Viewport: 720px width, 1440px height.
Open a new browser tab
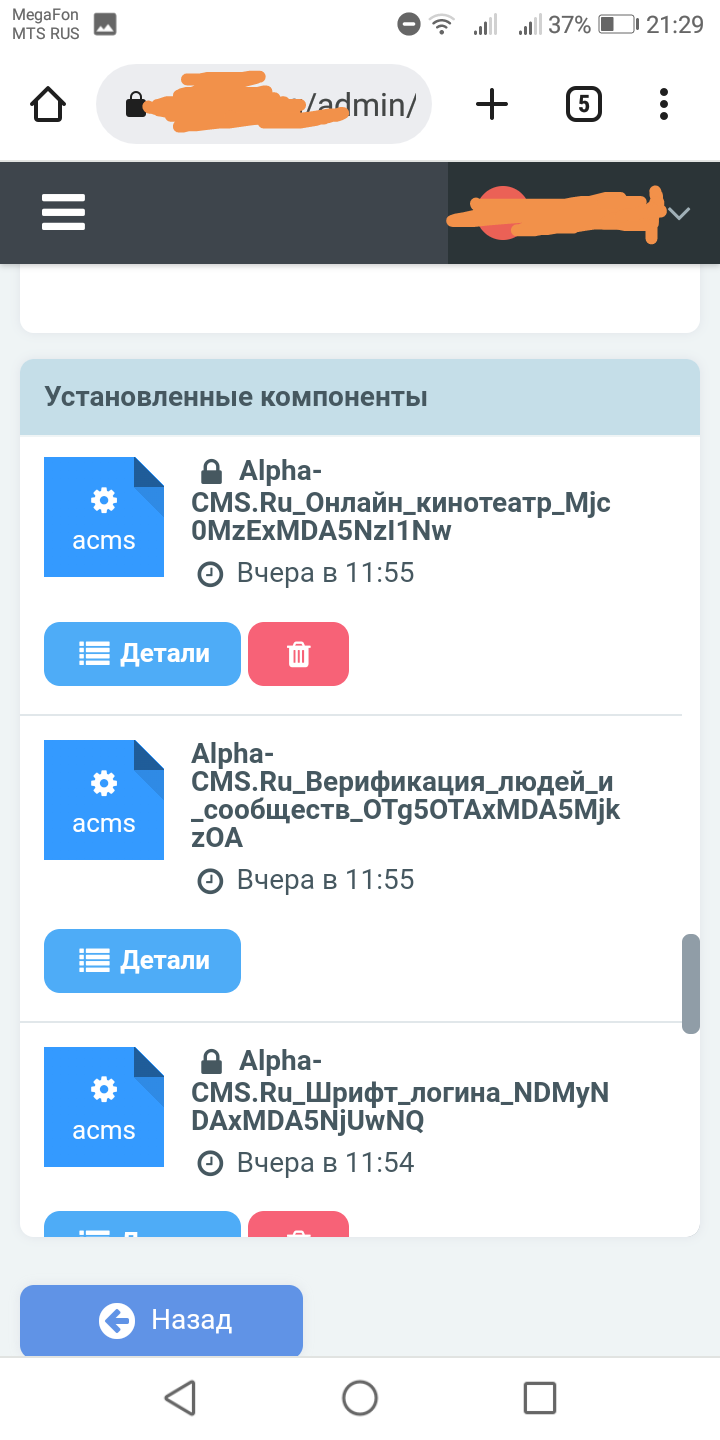tap(491, 104)
